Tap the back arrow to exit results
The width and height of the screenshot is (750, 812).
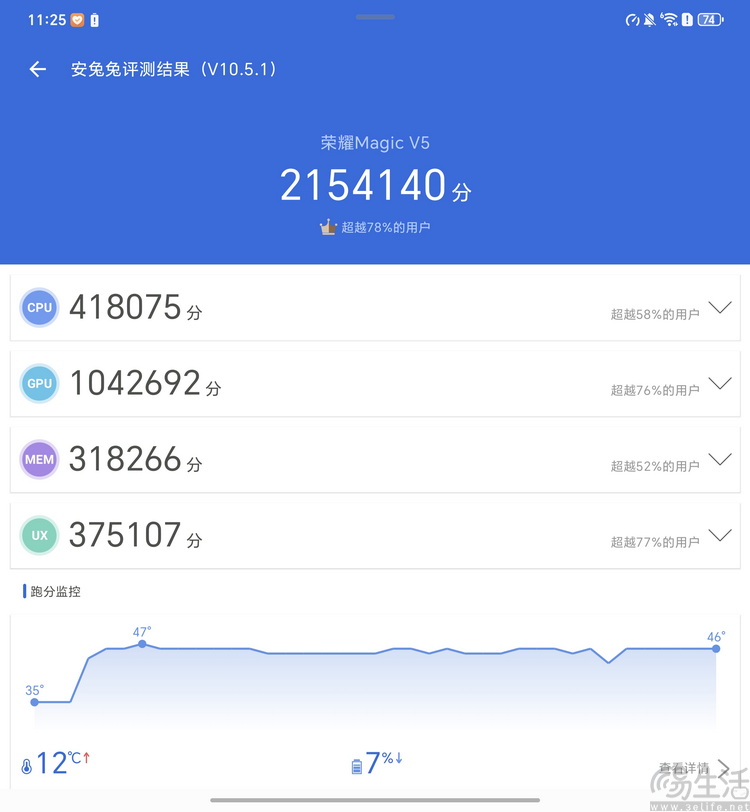tap(37, 69)
